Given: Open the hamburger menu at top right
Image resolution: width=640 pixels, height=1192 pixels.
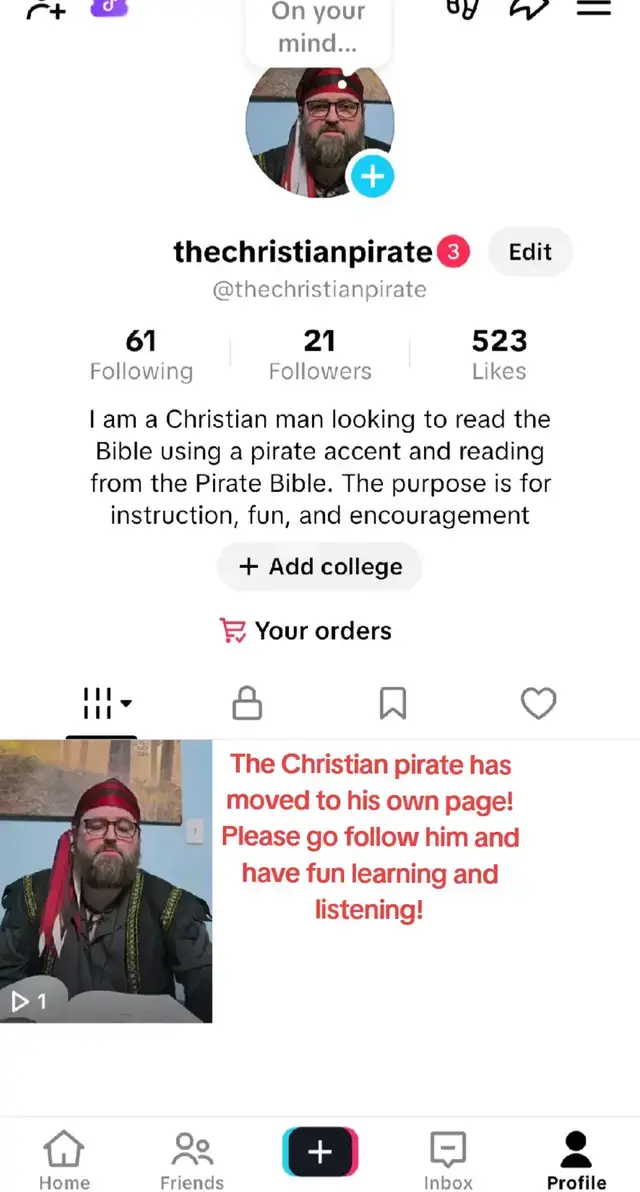Looking at the screenshot, I should 593,8.
